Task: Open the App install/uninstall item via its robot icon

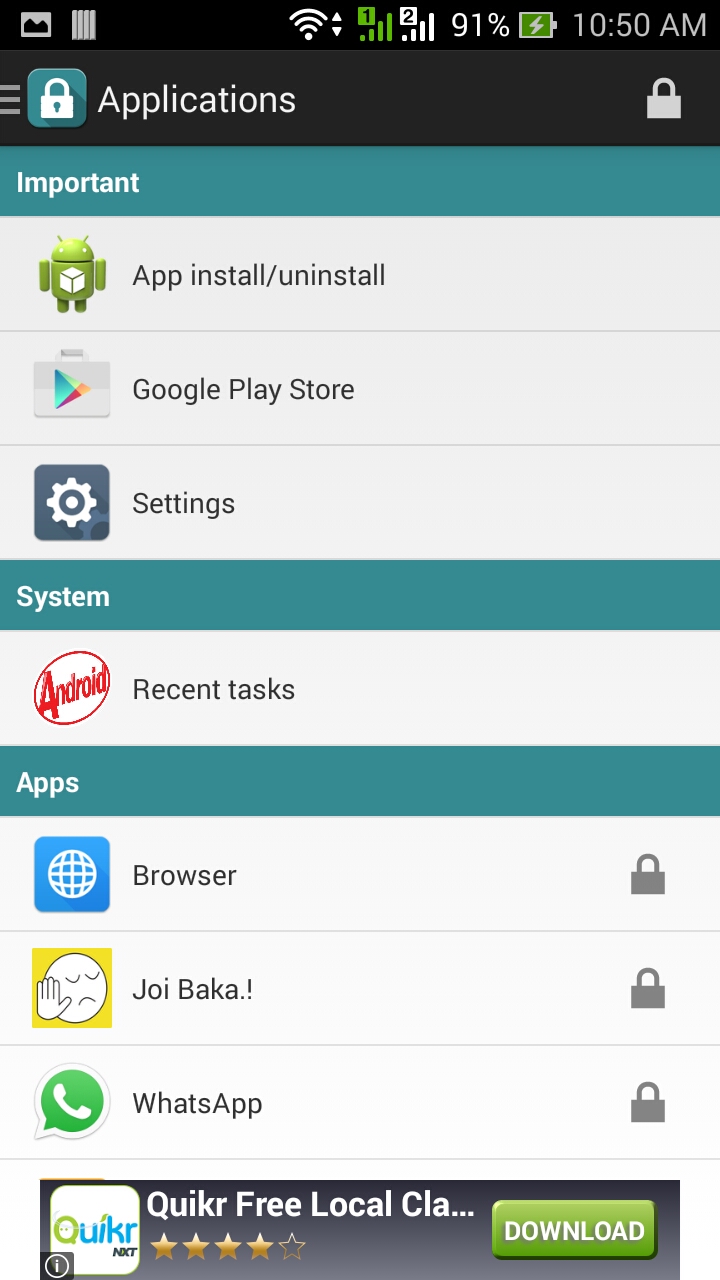Action: click(71, 274)
